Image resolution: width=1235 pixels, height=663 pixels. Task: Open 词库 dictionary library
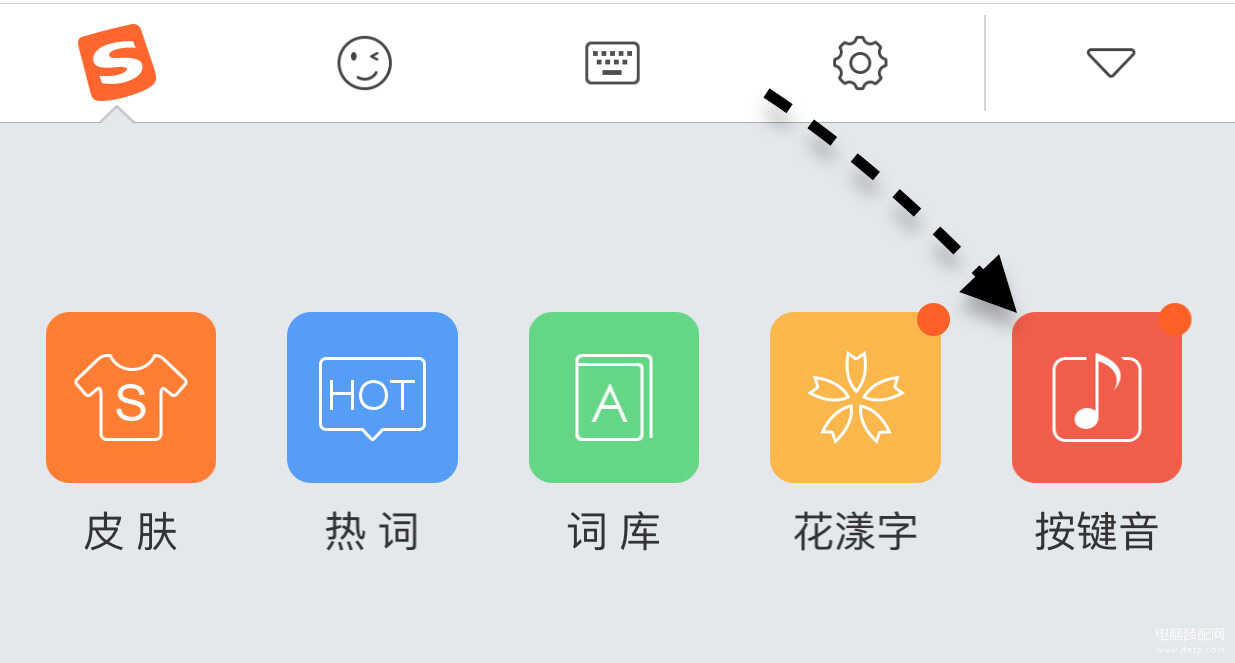613,397
